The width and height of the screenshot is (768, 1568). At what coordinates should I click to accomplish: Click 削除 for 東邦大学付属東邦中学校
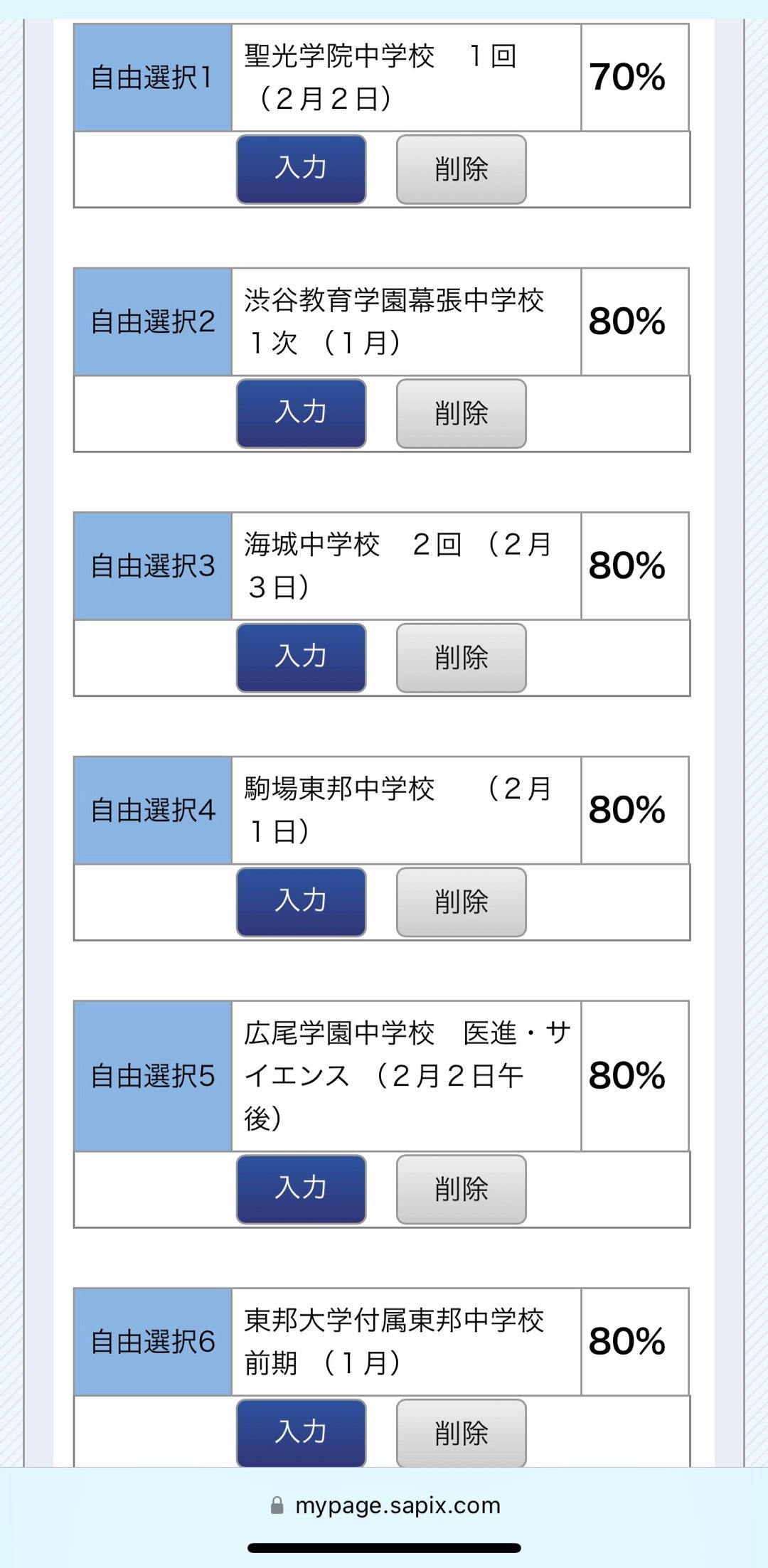pyautogui.click(x=461, y=1432)
